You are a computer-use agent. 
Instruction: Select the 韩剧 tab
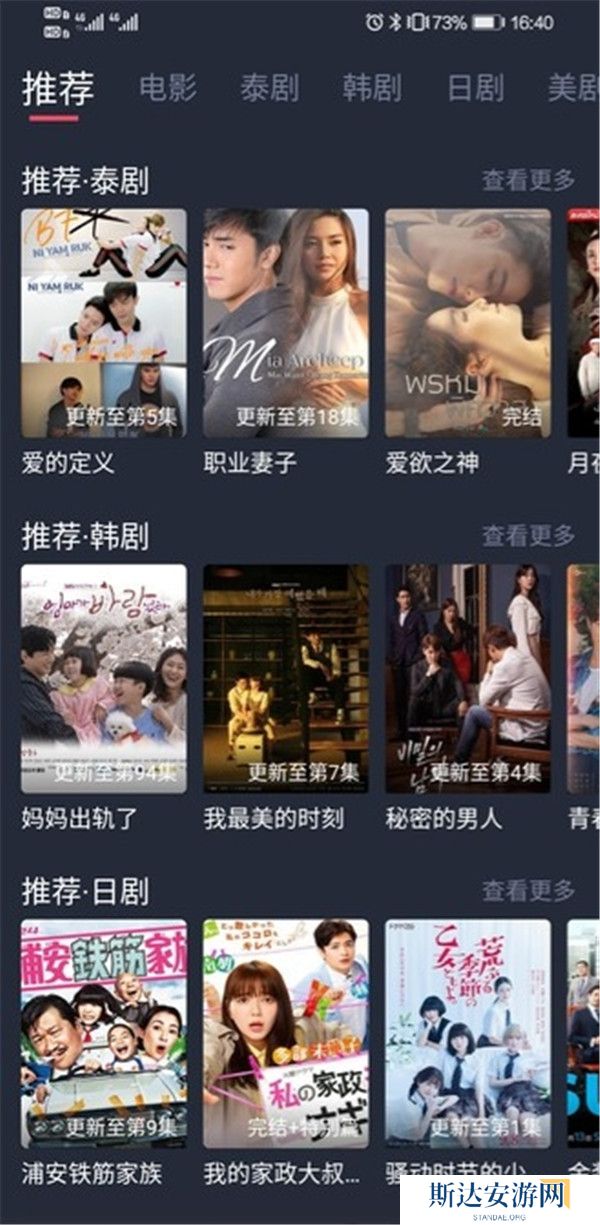371,88
